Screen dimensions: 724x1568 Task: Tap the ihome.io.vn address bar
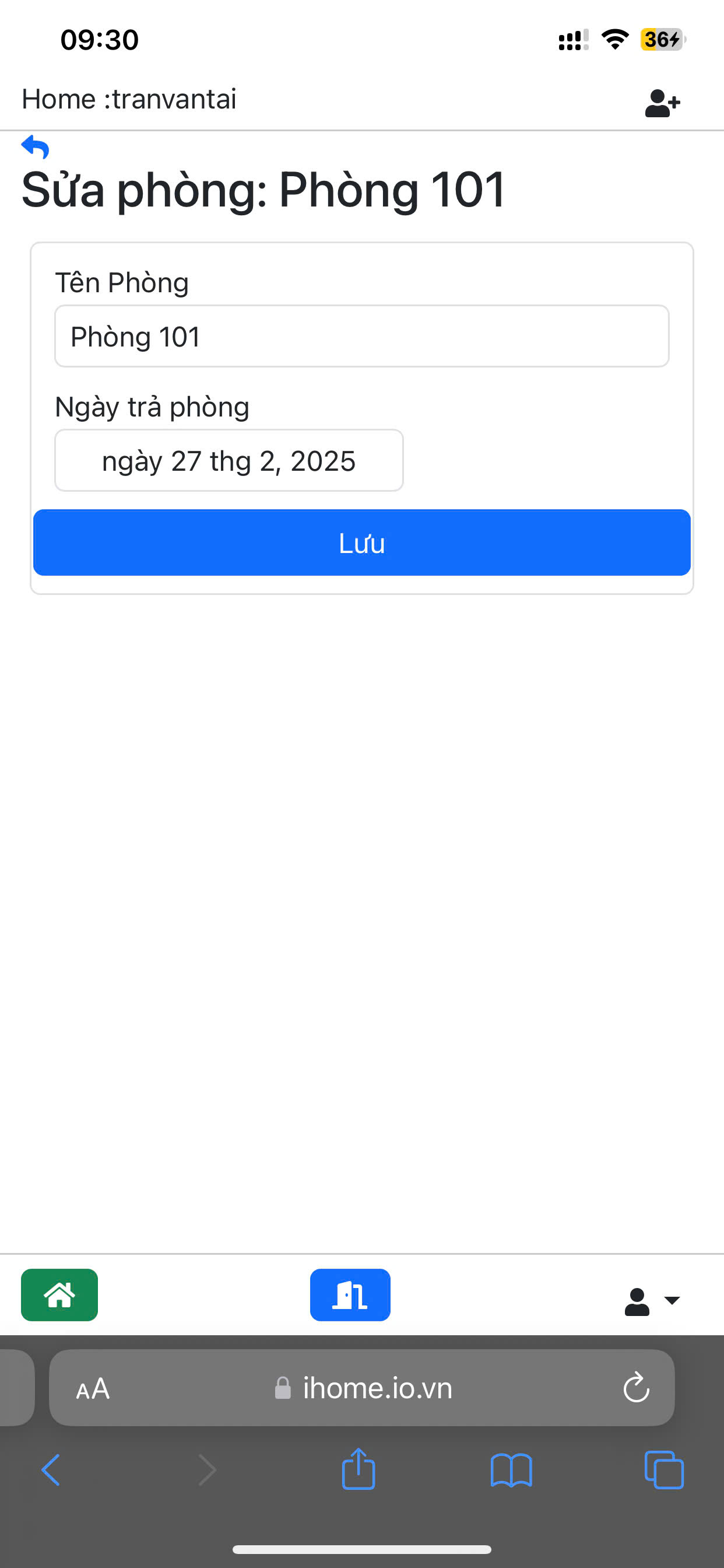point(377,1388)
